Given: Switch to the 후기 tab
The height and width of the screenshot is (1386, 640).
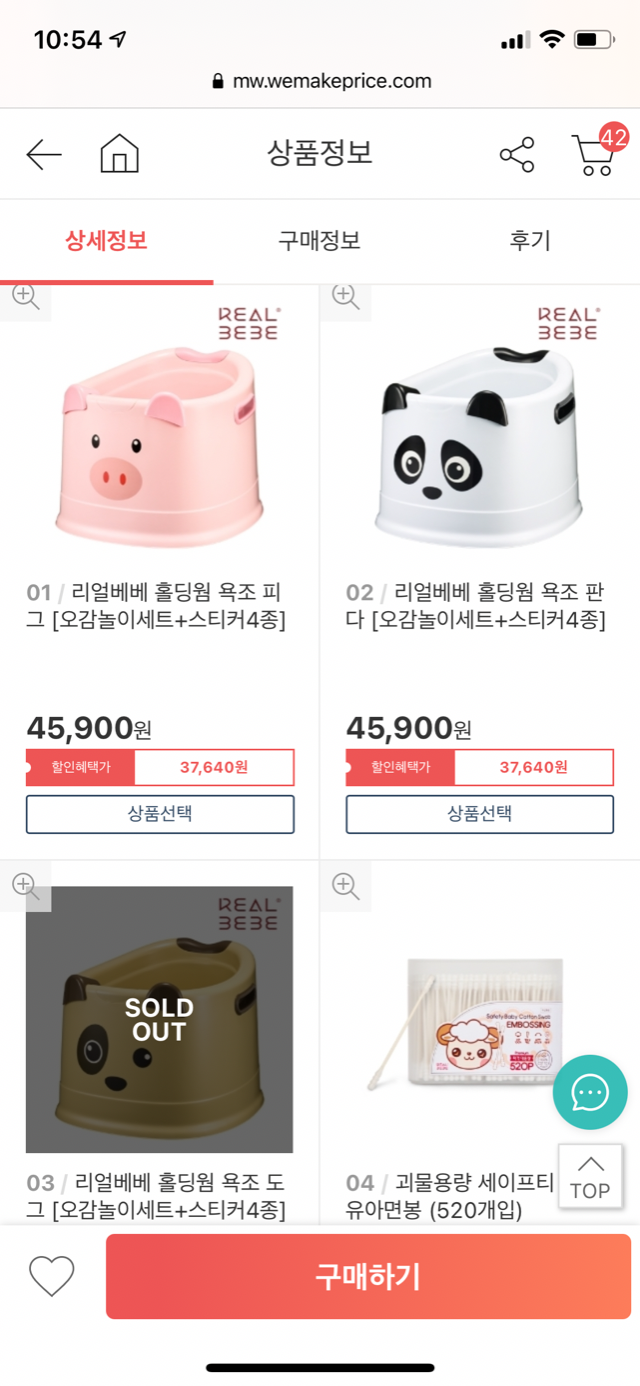Looking at the screenshot, I should tap(530, 241).
